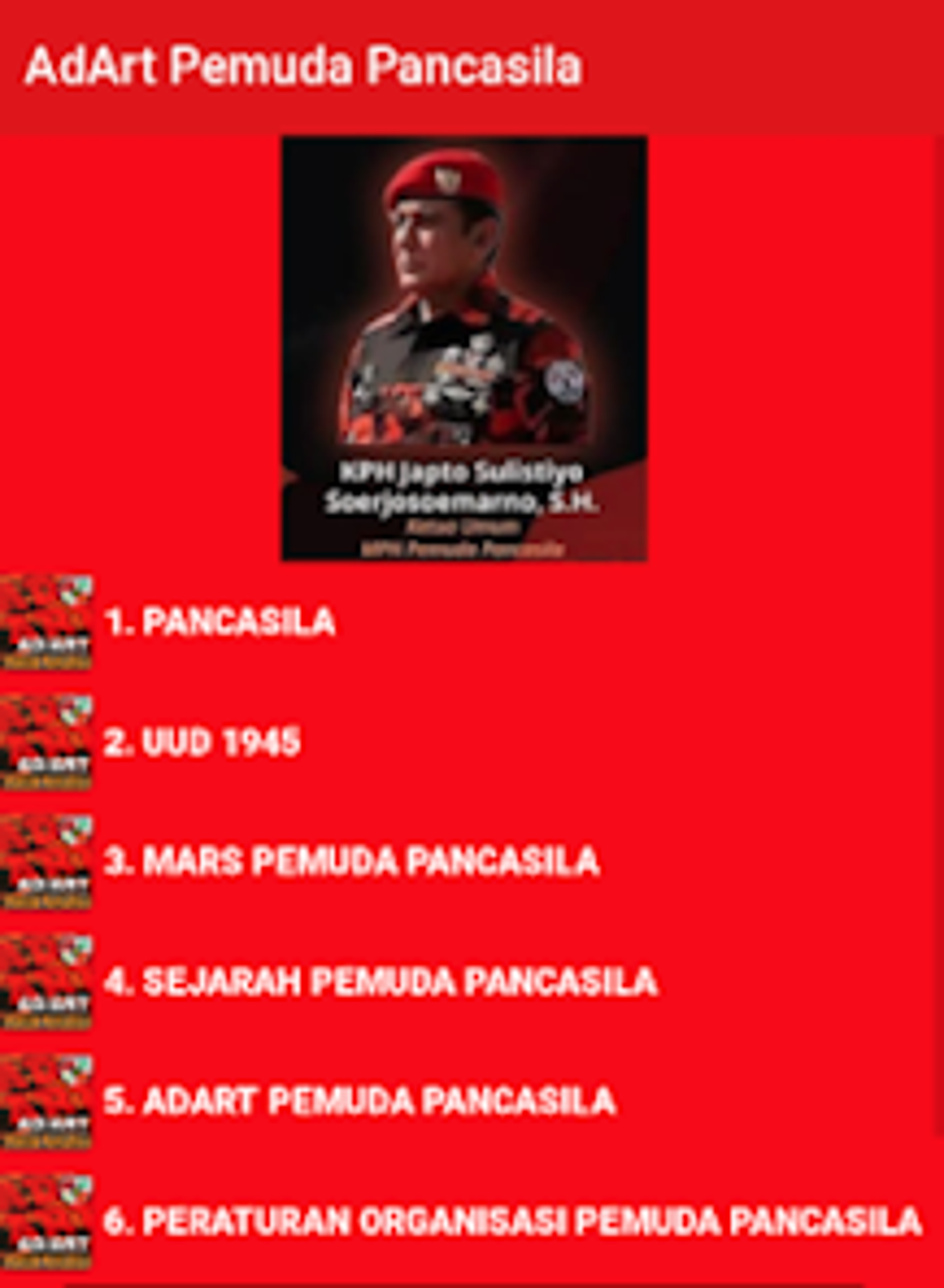Click the AdArt logo beside PANCASILA entry
944x1288 pixels.
[48, 620]
